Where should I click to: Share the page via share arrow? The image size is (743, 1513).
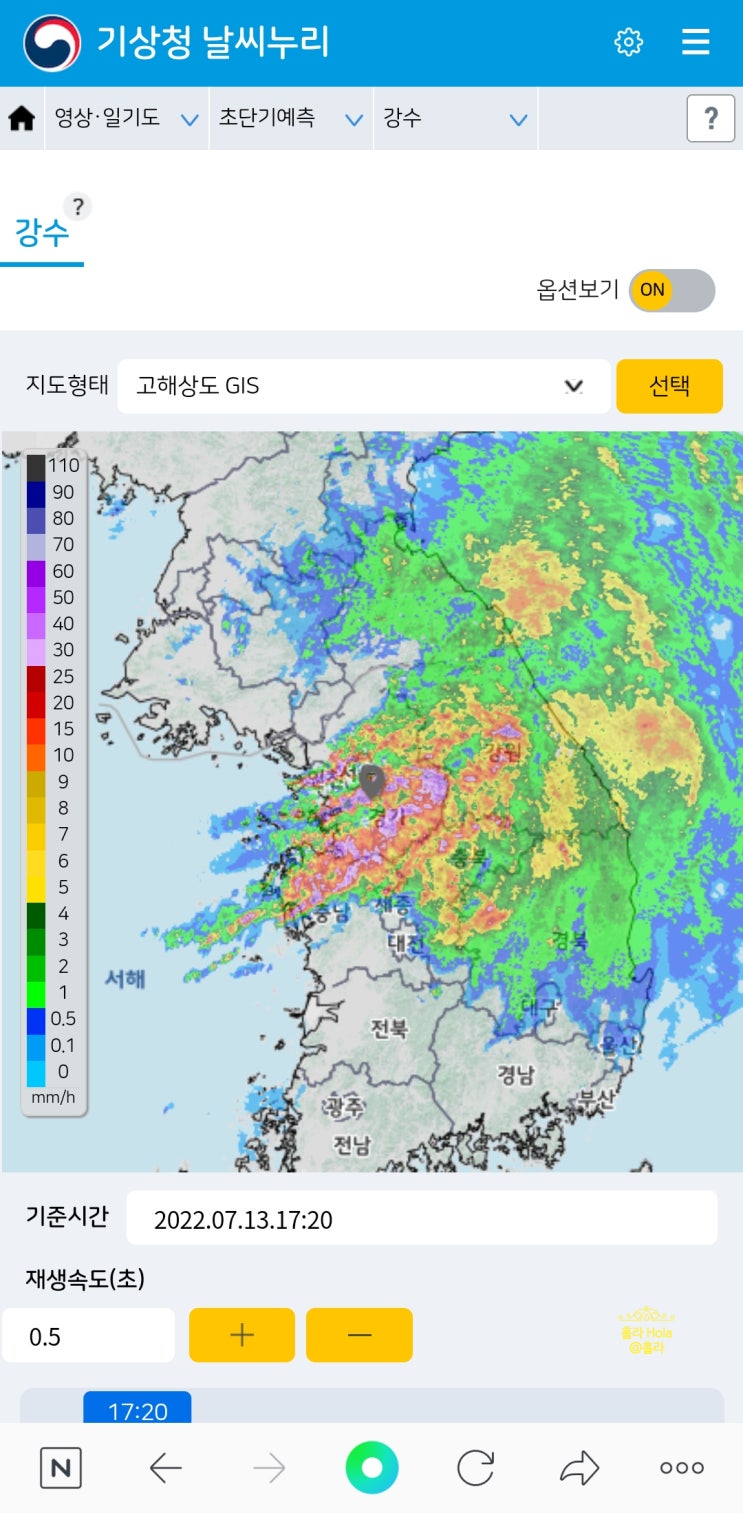click(x=579, y=1468)
